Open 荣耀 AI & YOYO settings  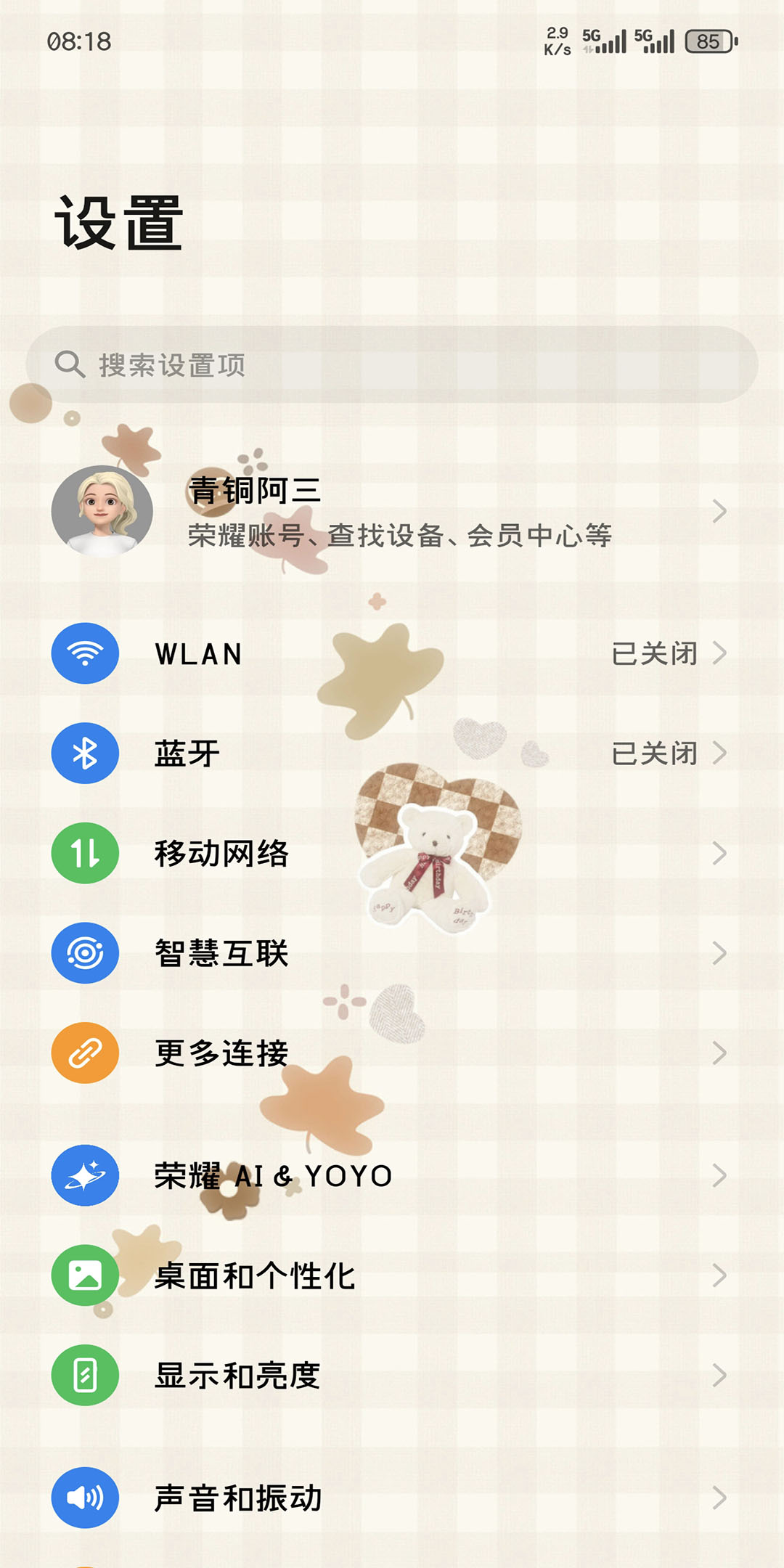point(392,1175)
